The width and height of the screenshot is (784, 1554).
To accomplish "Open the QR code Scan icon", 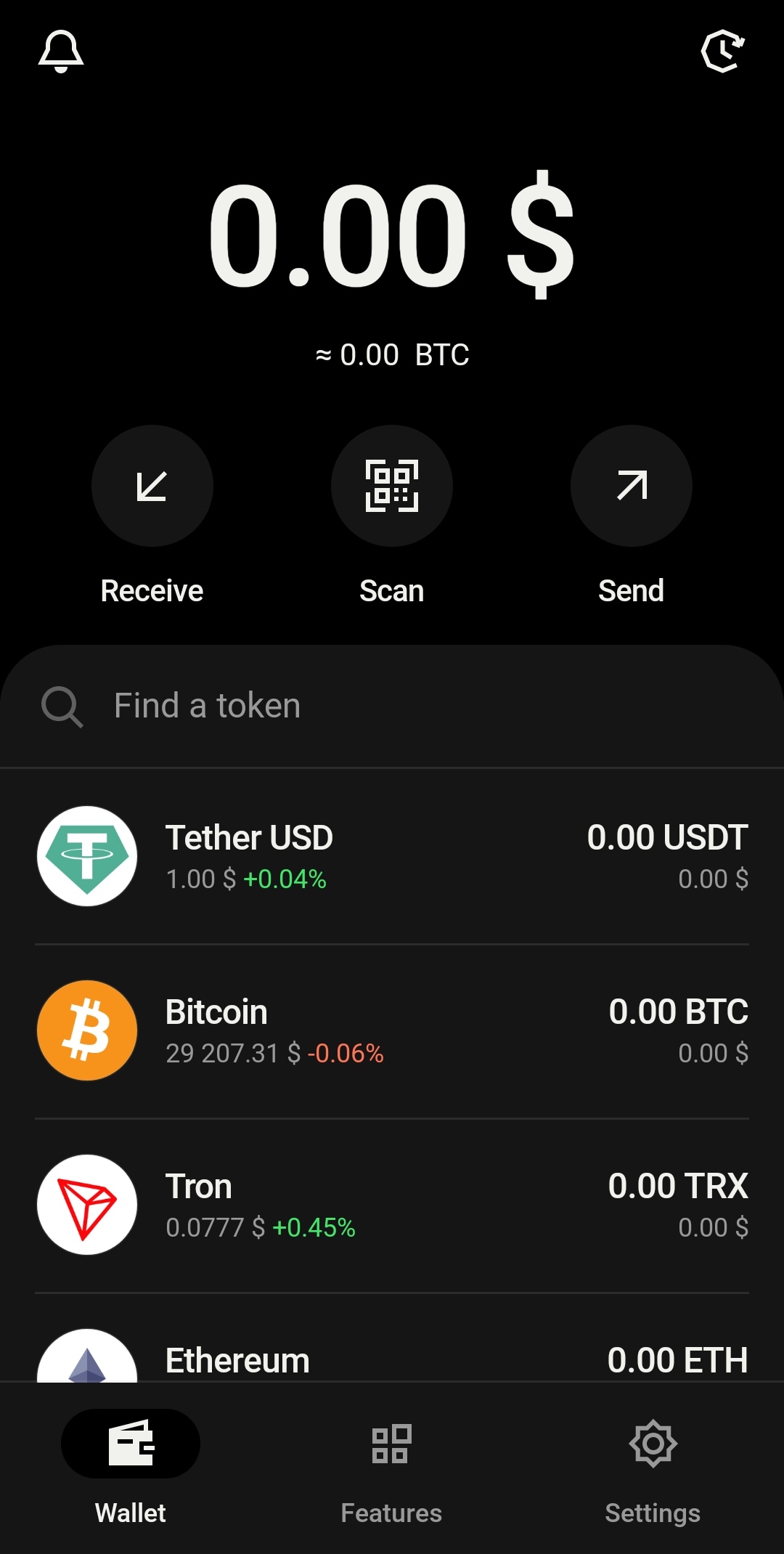I will click(x=392, y=486).
